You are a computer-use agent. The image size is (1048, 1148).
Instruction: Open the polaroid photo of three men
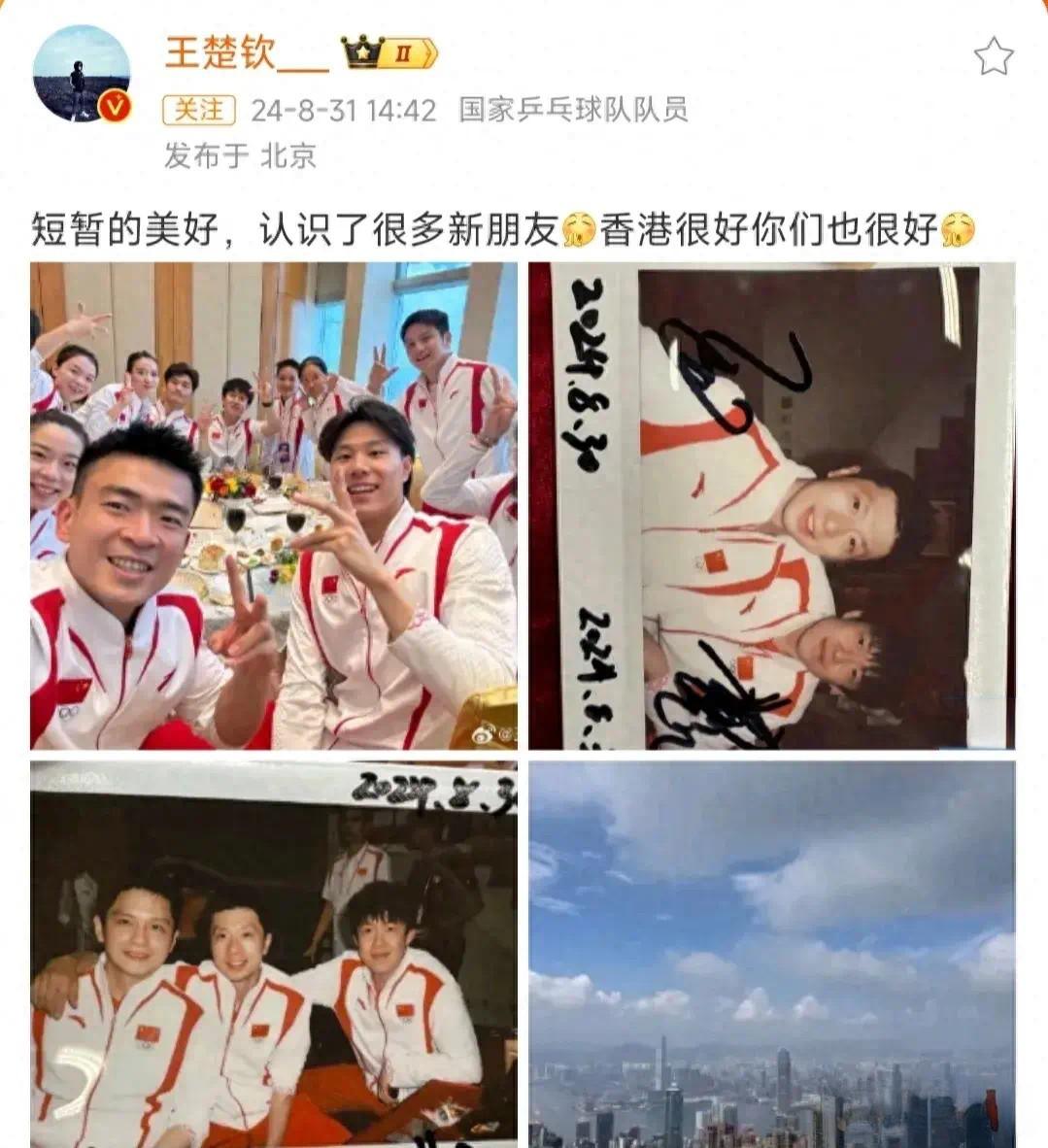pos(274,954)
